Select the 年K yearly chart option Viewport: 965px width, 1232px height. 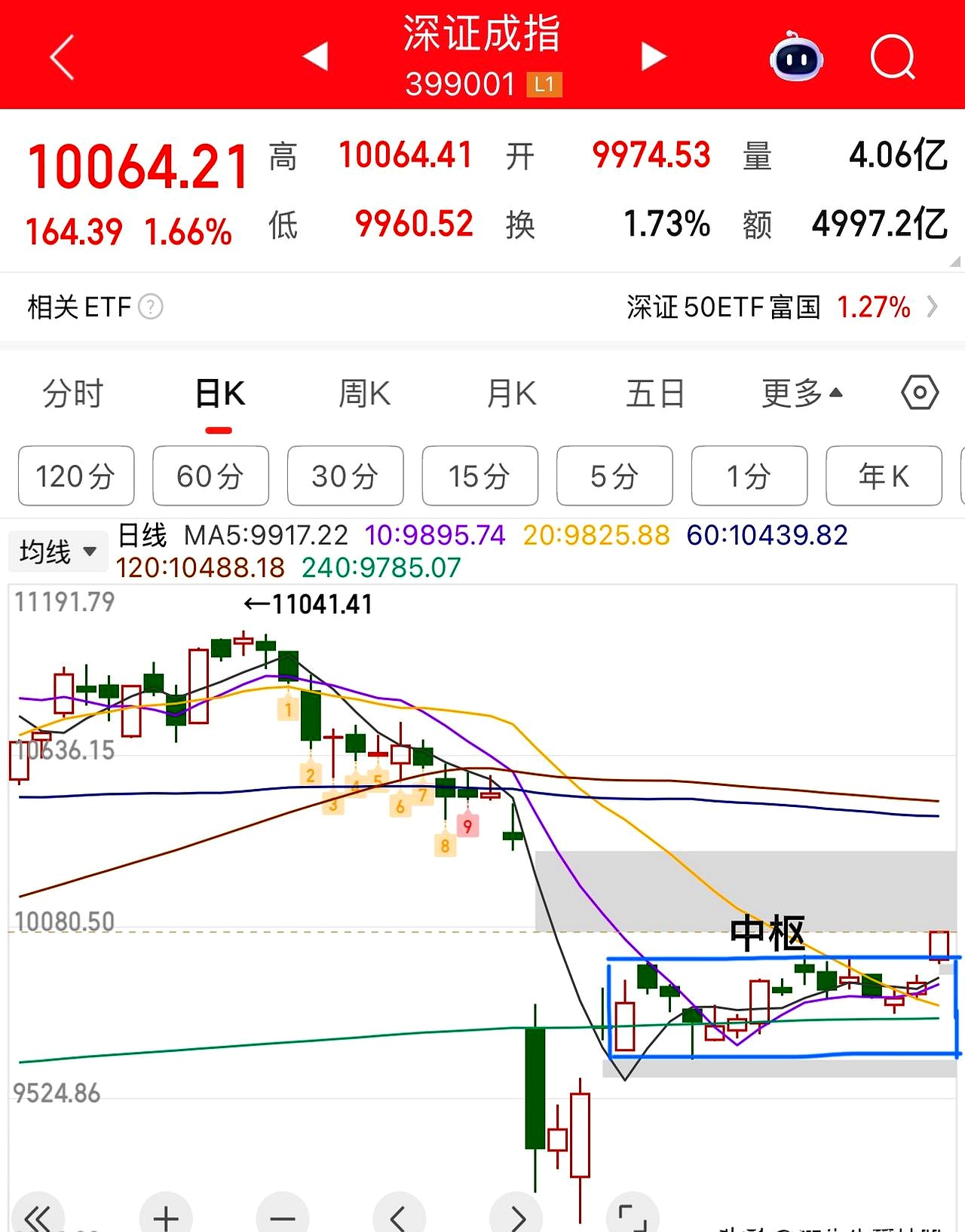[x=884, y=475]
